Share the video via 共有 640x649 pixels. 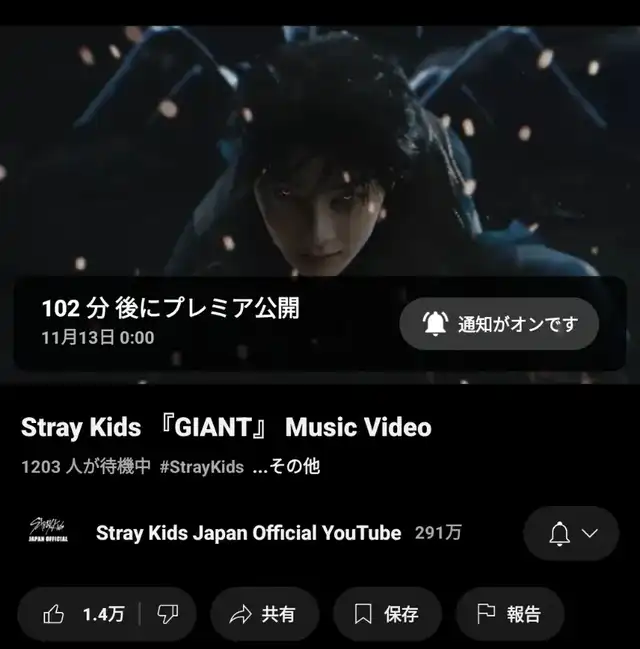point(265,614)
